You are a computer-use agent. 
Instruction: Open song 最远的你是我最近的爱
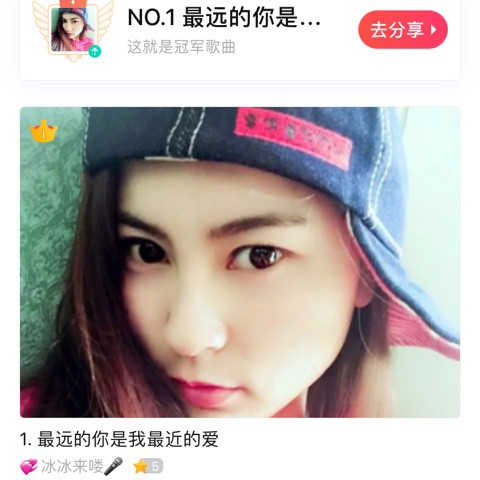click(x=119, y=439)
